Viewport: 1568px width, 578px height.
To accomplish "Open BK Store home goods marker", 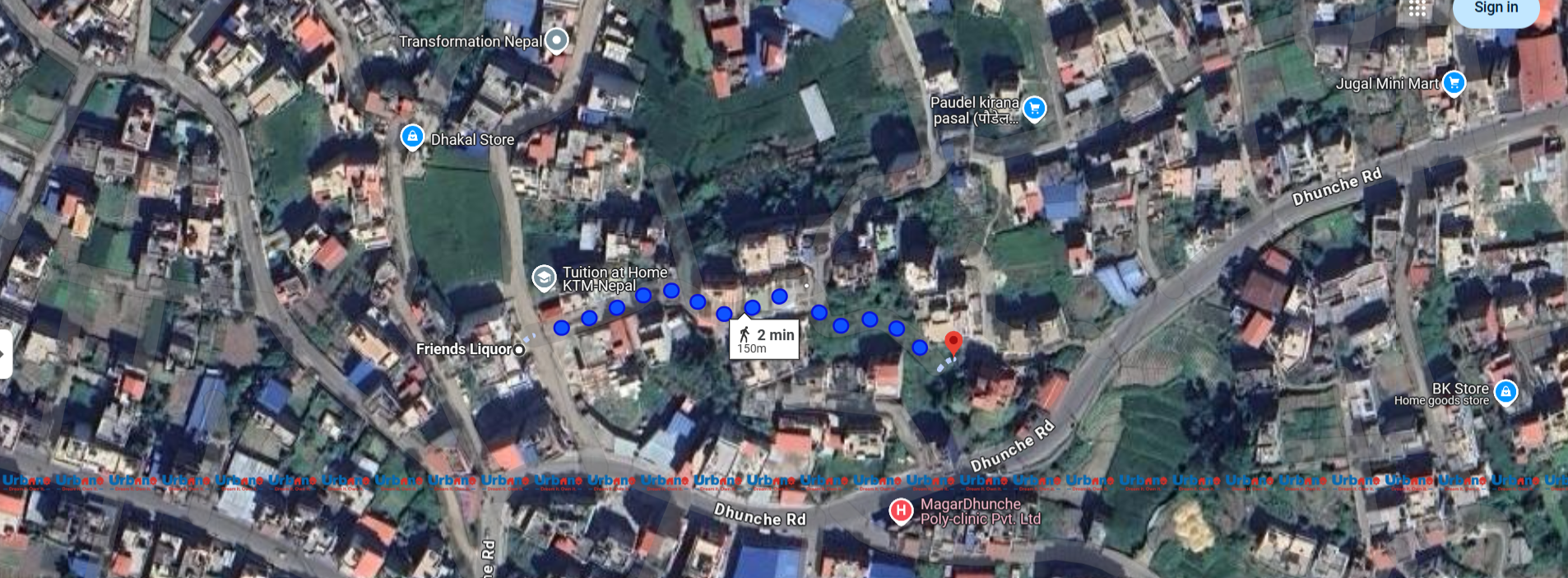I will [x=1505, y=392].
